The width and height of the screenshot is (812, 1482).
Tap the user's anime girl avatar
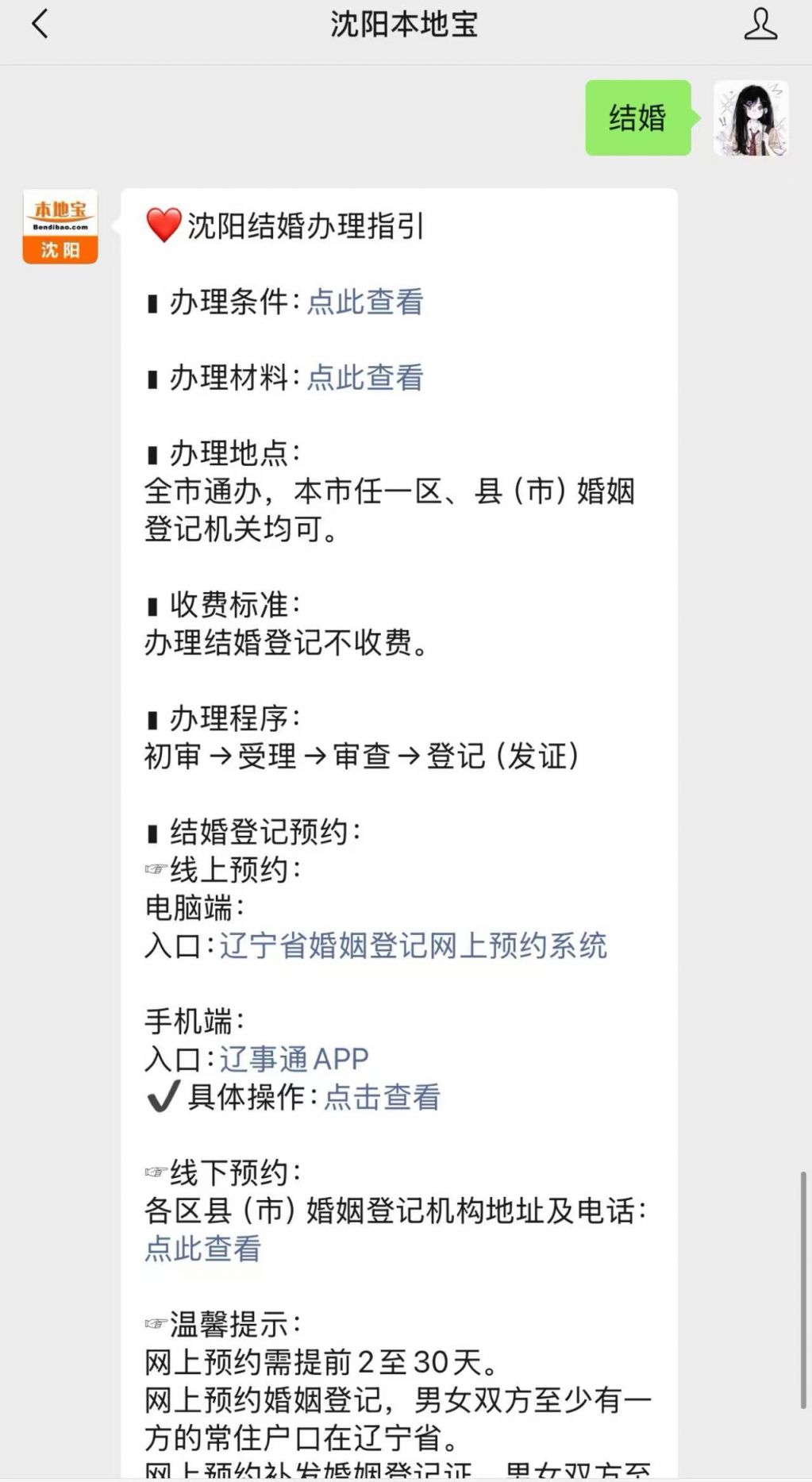(x=751, y=117)
